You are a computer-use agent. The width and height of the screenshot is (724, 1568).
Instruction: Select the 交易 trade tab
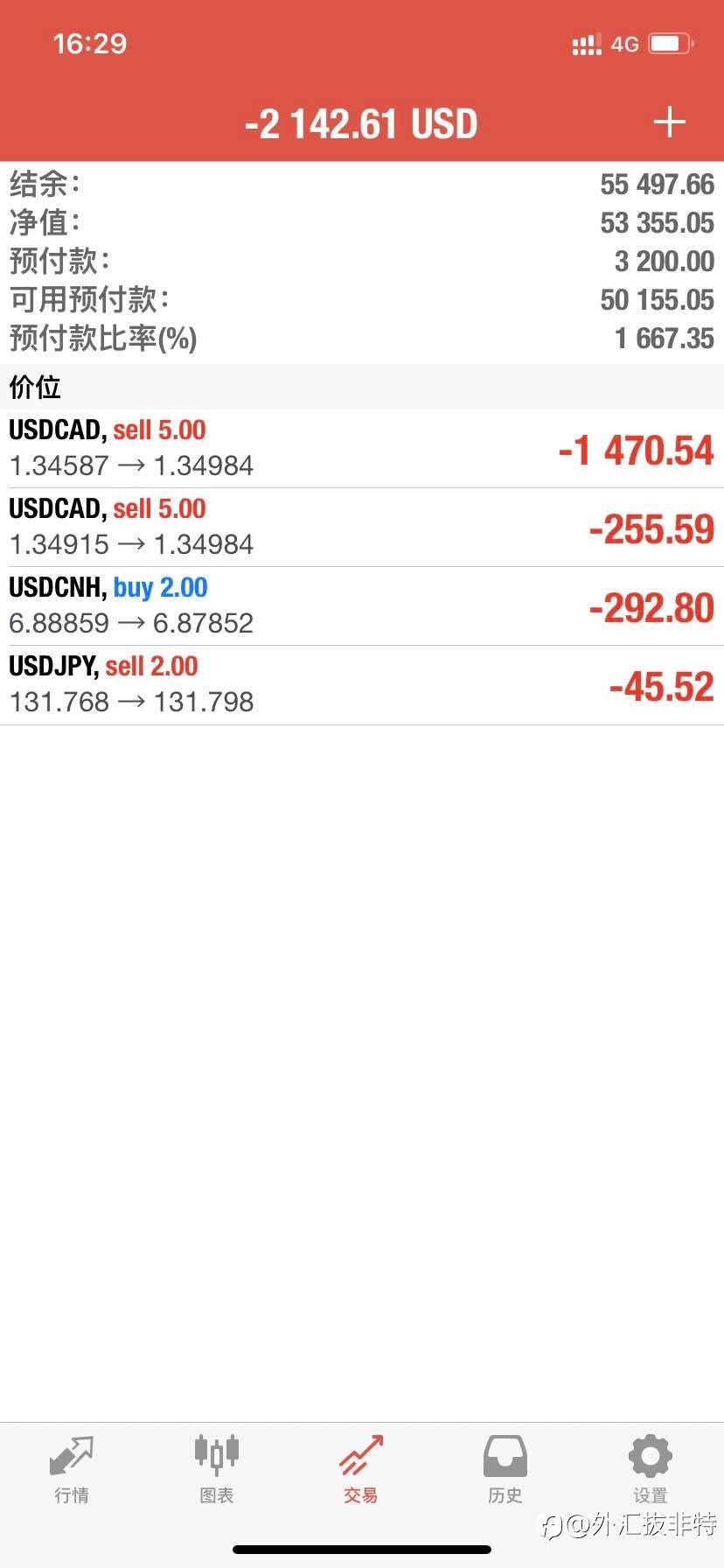click(x=361, y=1468)
